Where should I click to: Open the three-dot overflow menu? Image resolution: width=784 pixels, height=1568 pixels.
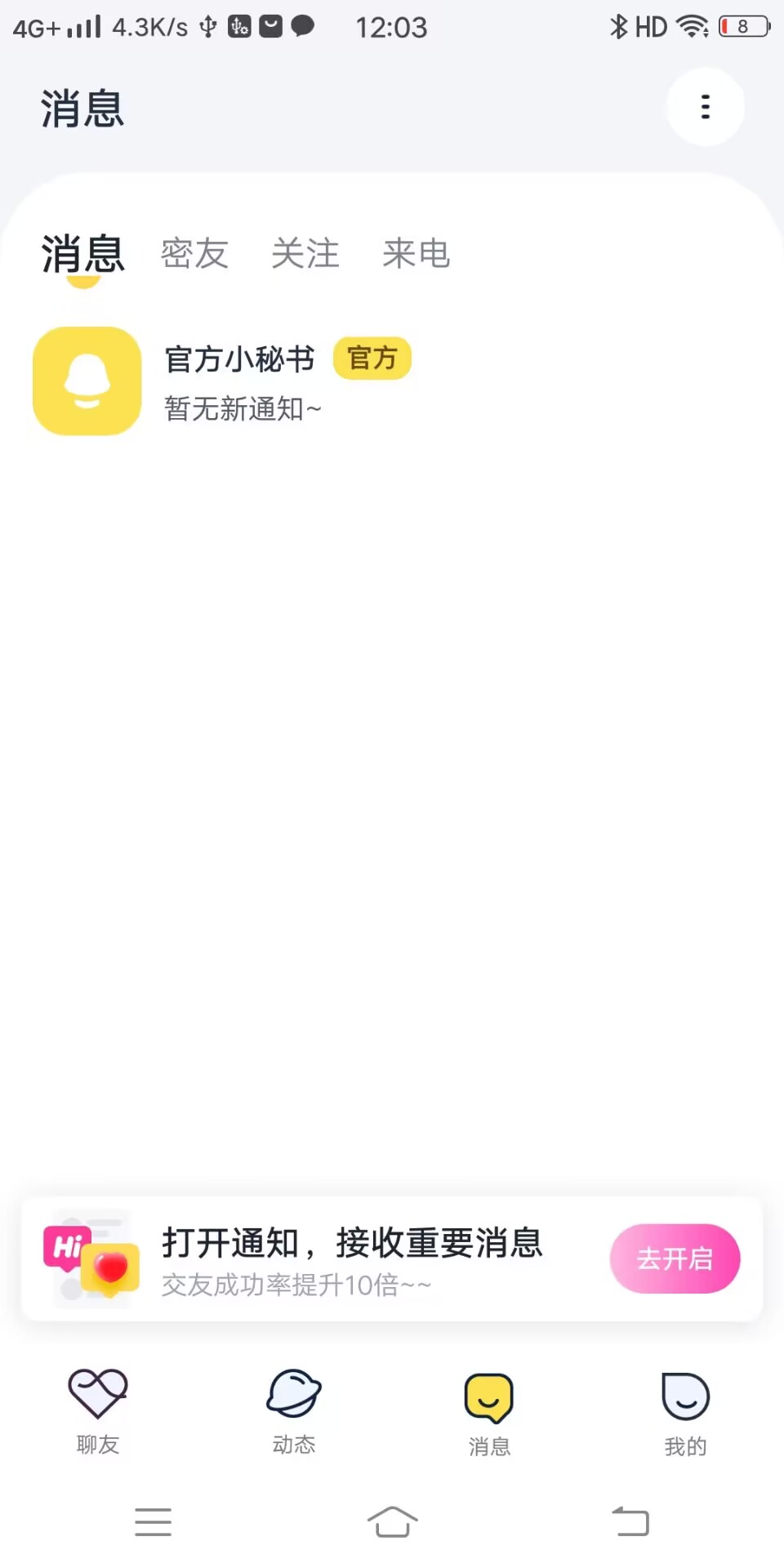(x=706, y=107)
